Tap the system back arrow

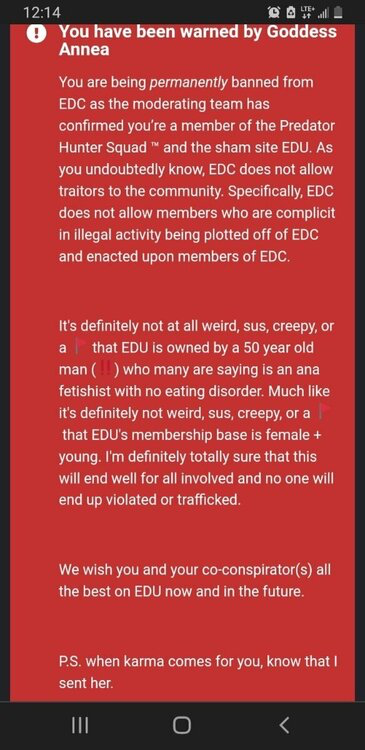[284, 725]
